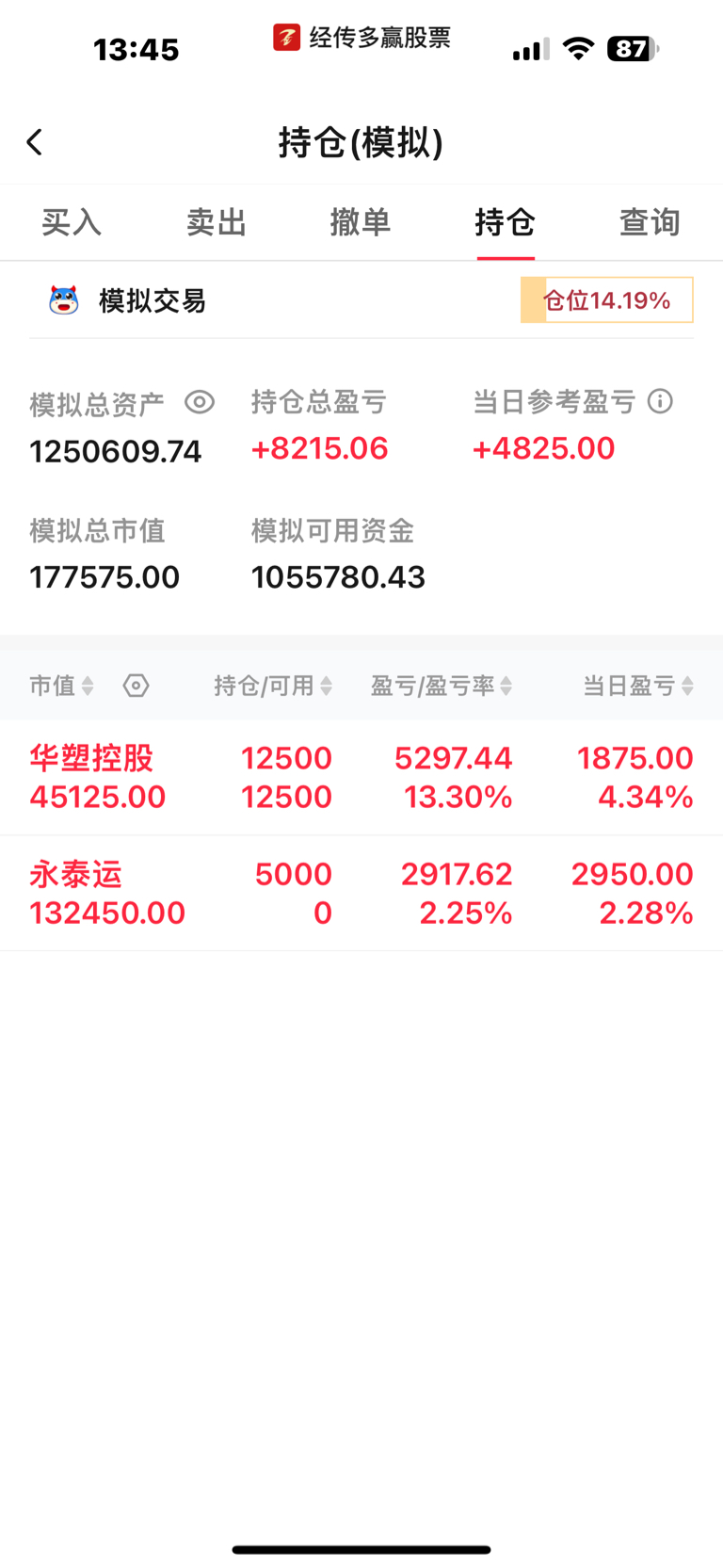The image size is (723, 1568).
Task: Switch to the 买入 tab
Action: [x=72, y=222]
